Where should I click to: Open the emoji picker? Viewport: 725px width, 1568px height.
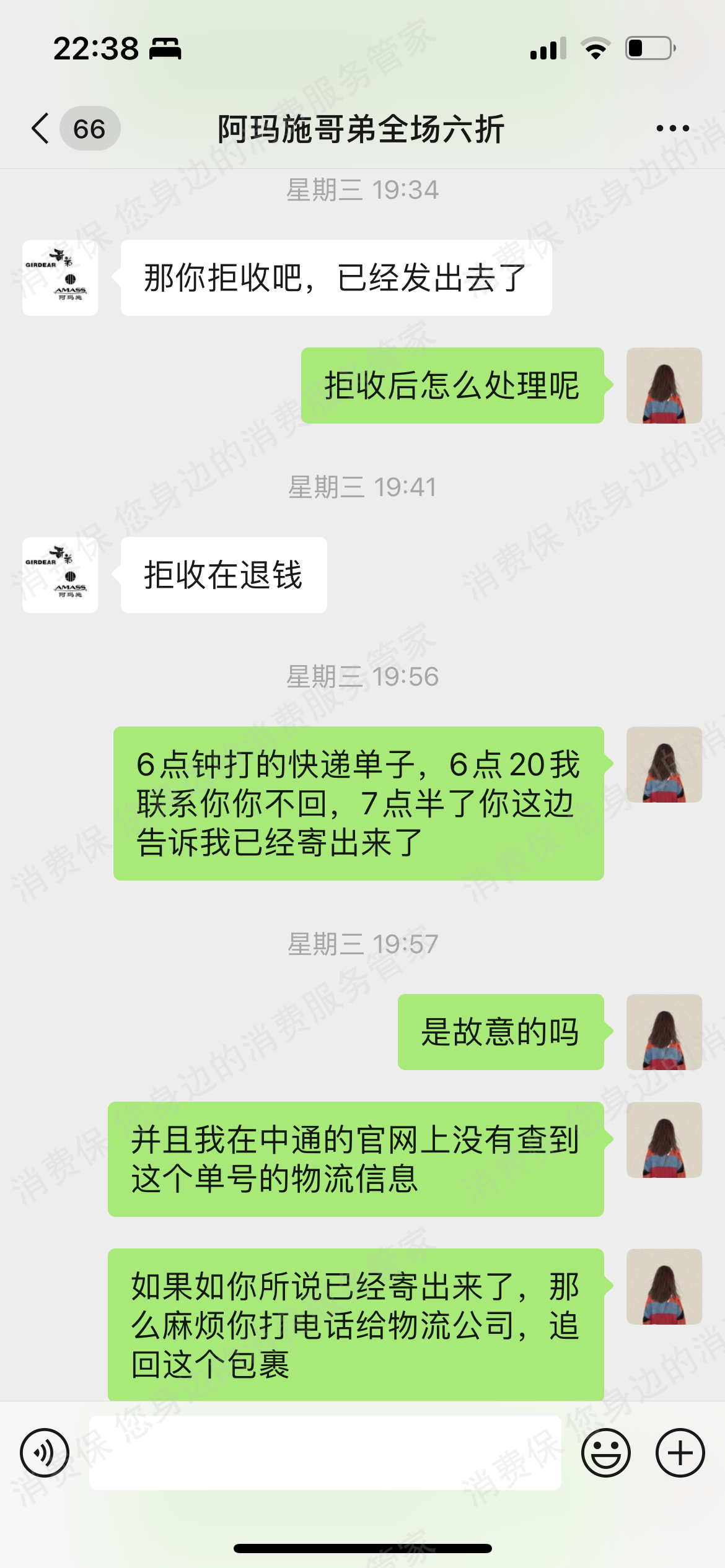[x=605, y=1452]
